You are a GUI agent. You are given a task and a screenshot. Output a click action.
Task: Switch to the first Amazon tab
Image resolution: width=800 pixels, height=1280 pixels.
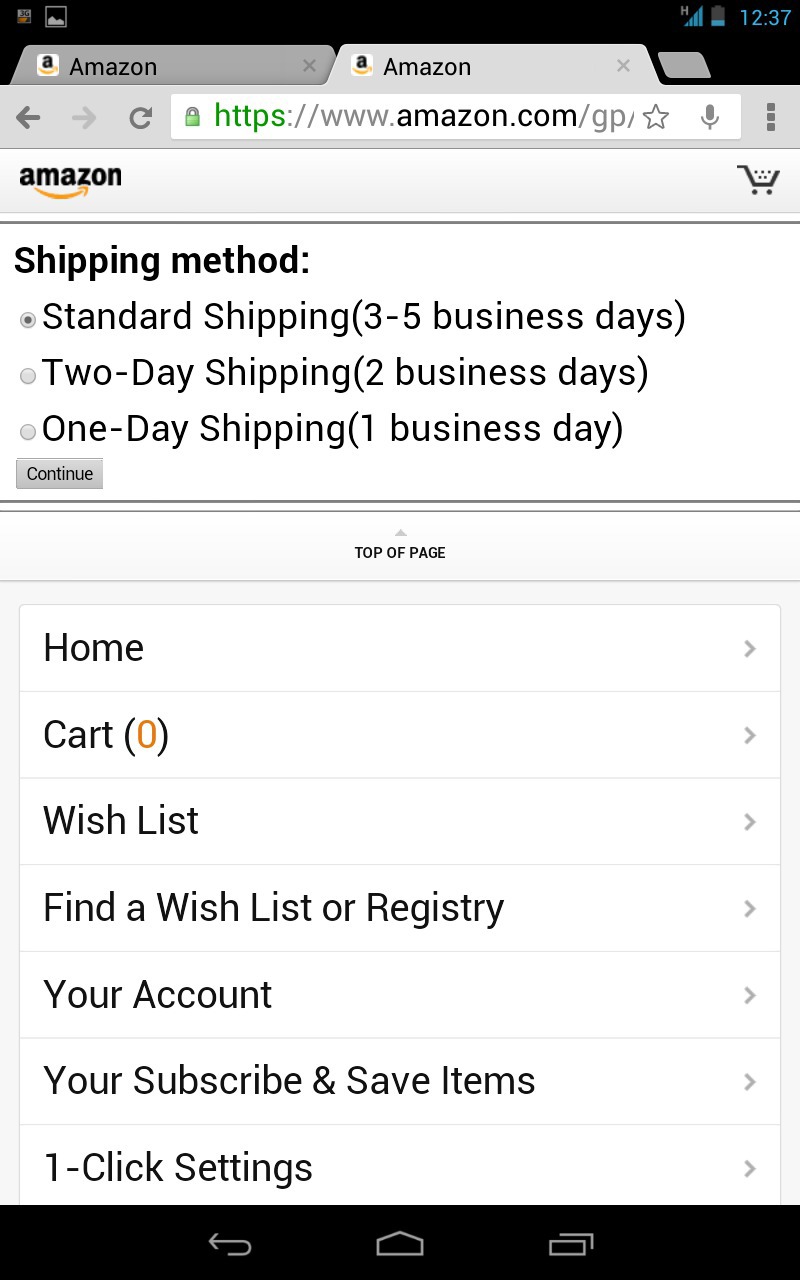[x=170, y=66]
